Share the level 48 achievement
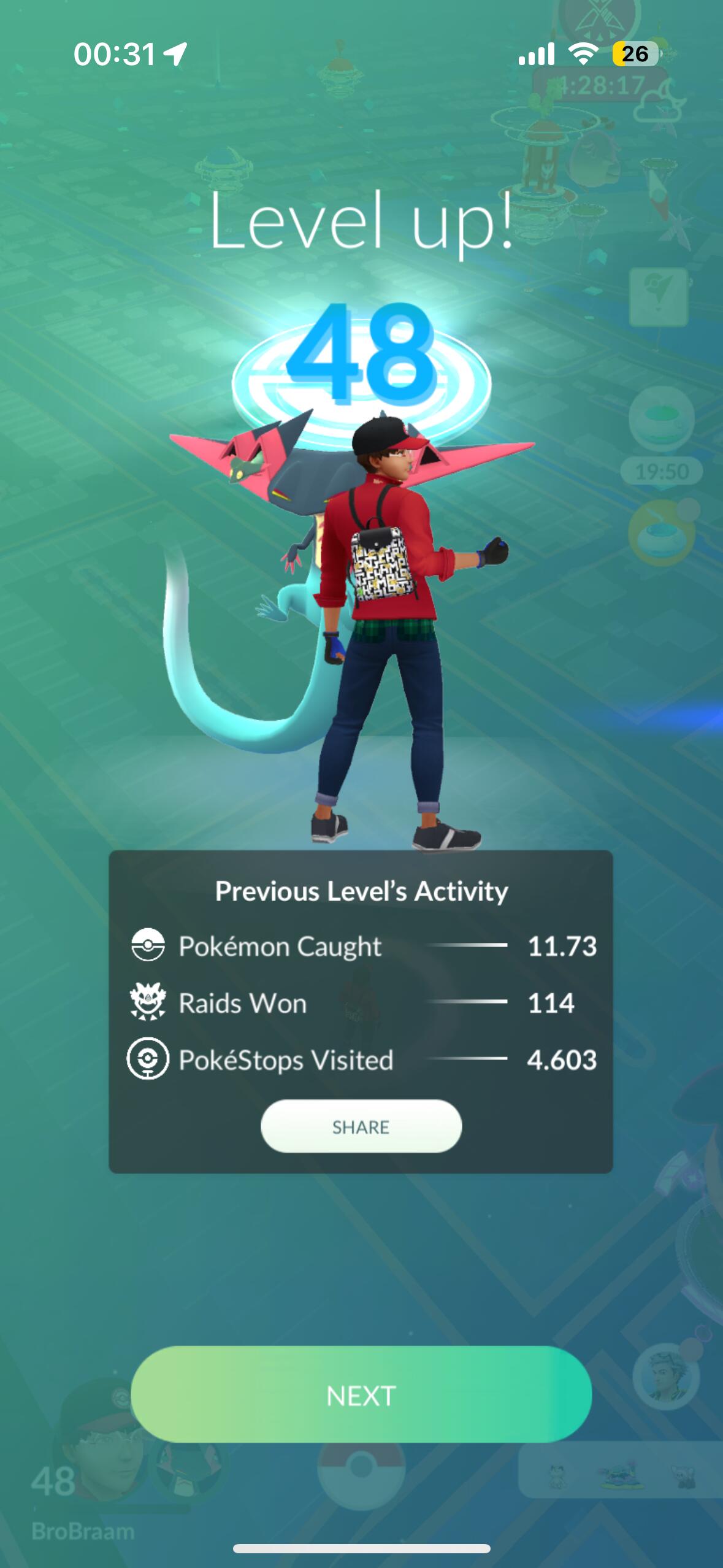This screenshot has height=1568, width=723. pos(361,1126)
